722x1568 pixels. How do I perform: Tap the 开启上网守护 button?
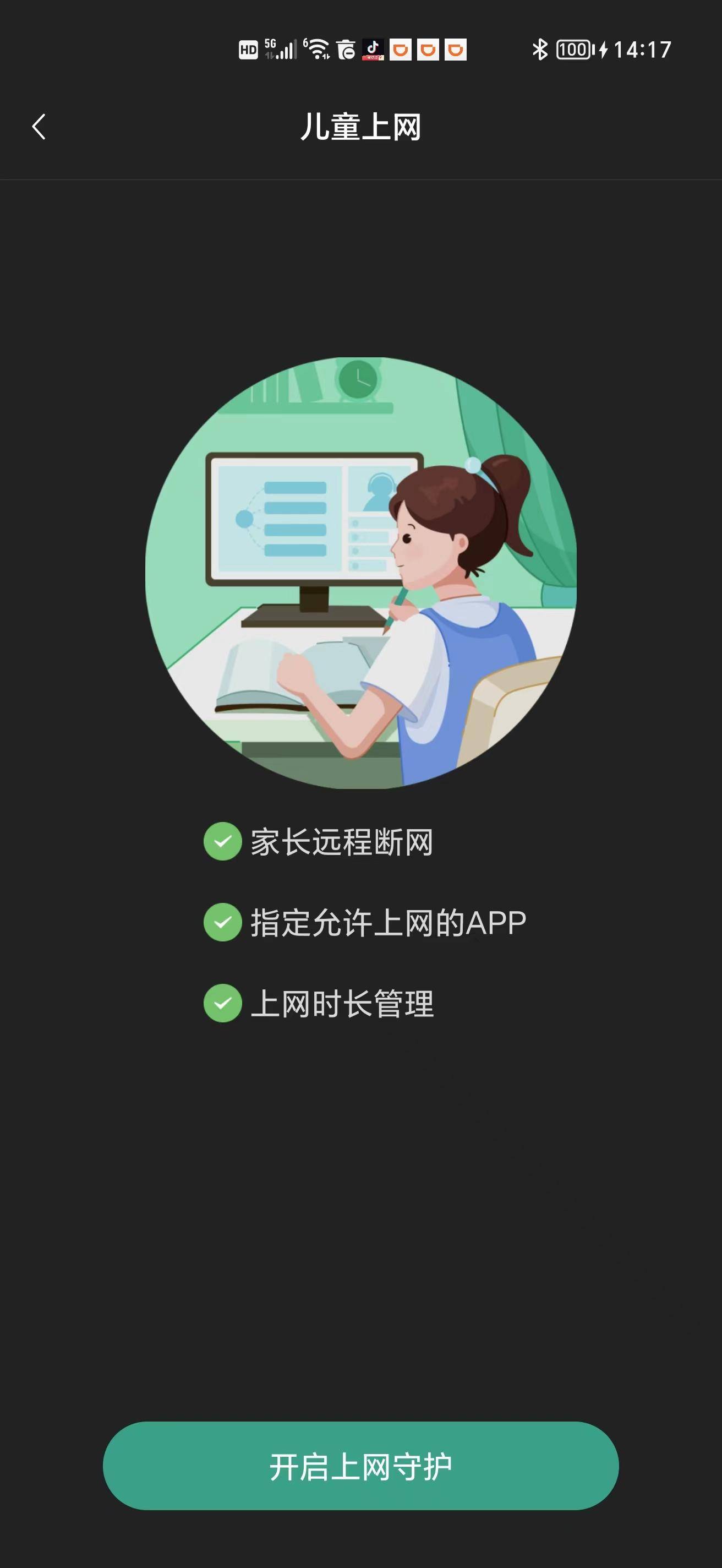(360, 1466)
